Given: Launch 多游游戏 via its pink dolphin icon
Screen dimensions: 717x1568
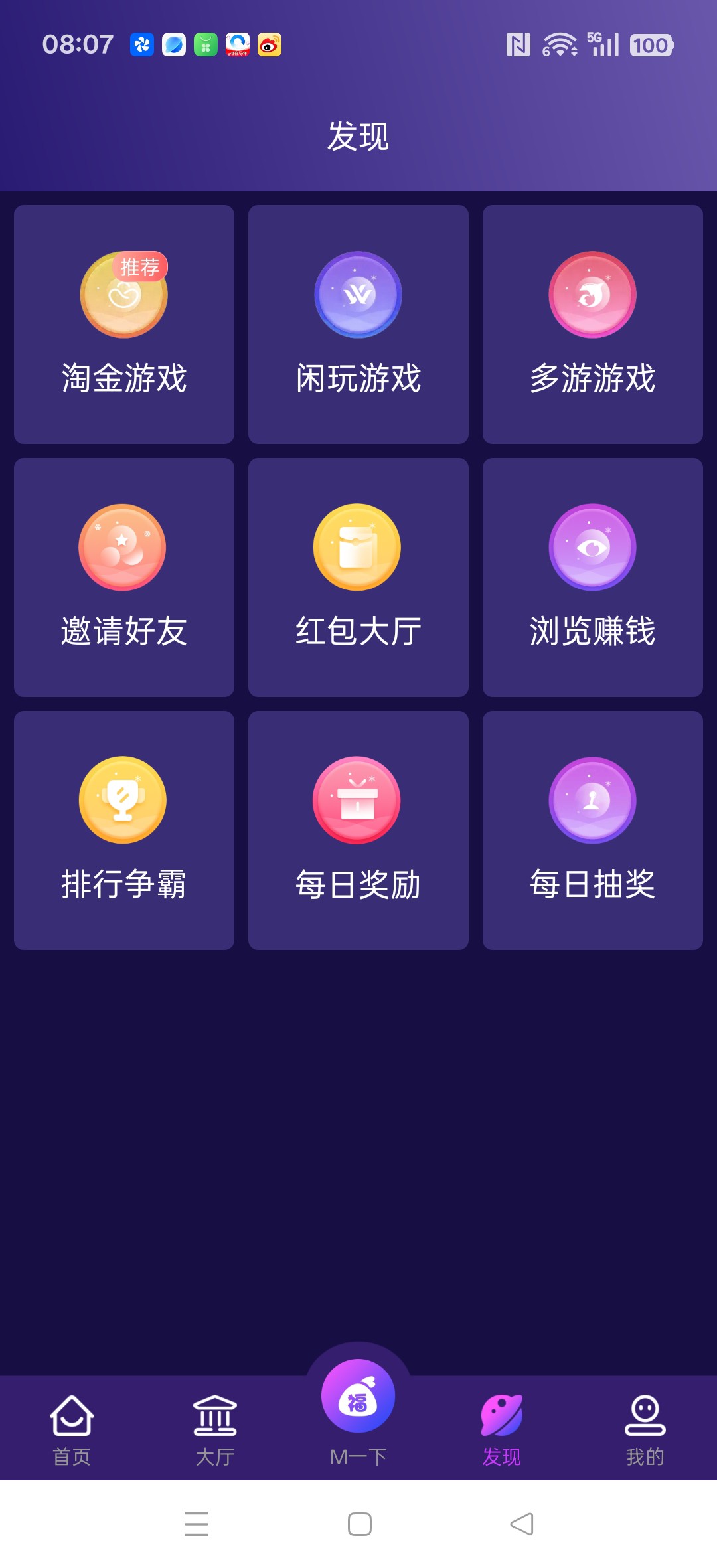Looking at the screenshot, I should coord(592,295).
